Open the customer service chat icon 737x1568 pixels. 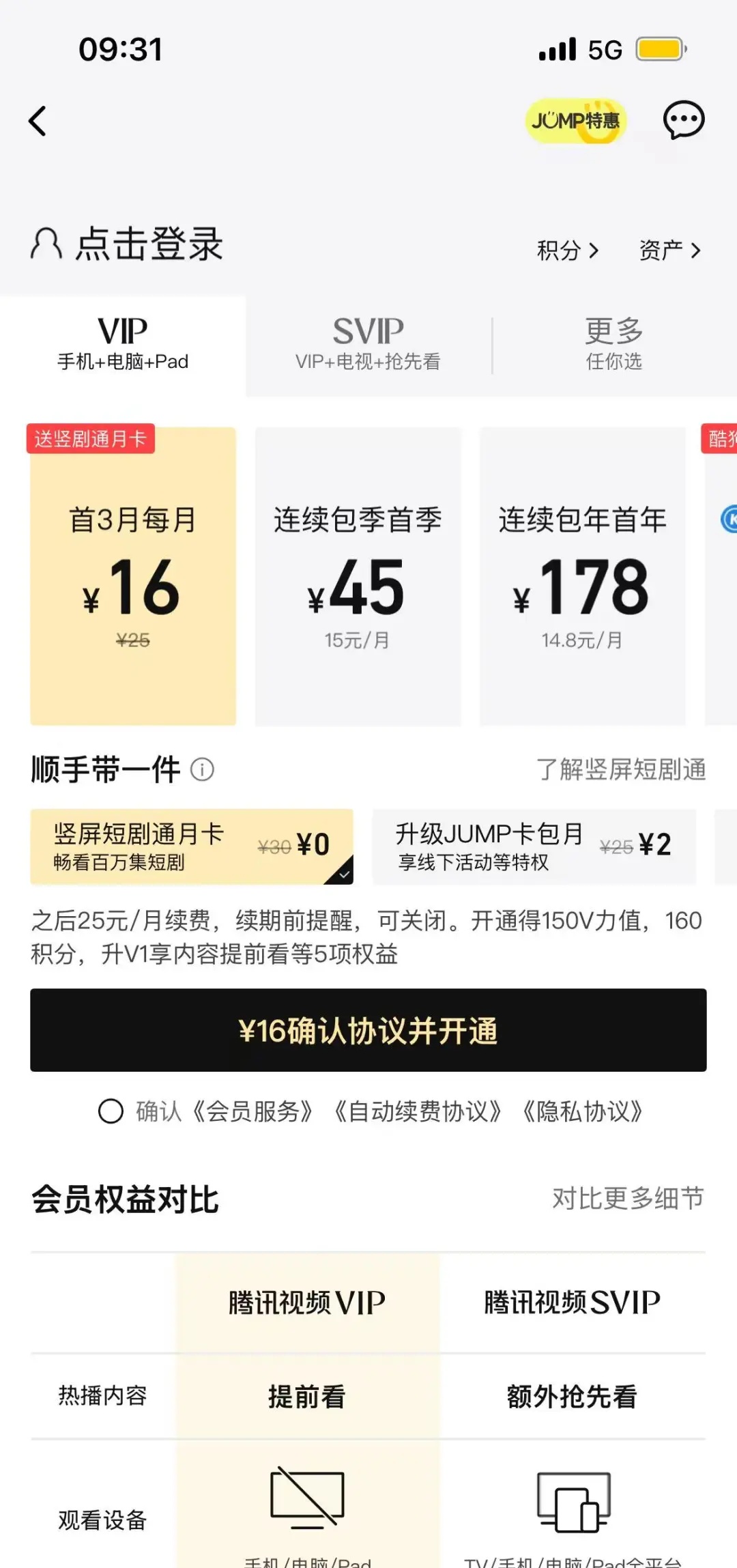point(683,120)
